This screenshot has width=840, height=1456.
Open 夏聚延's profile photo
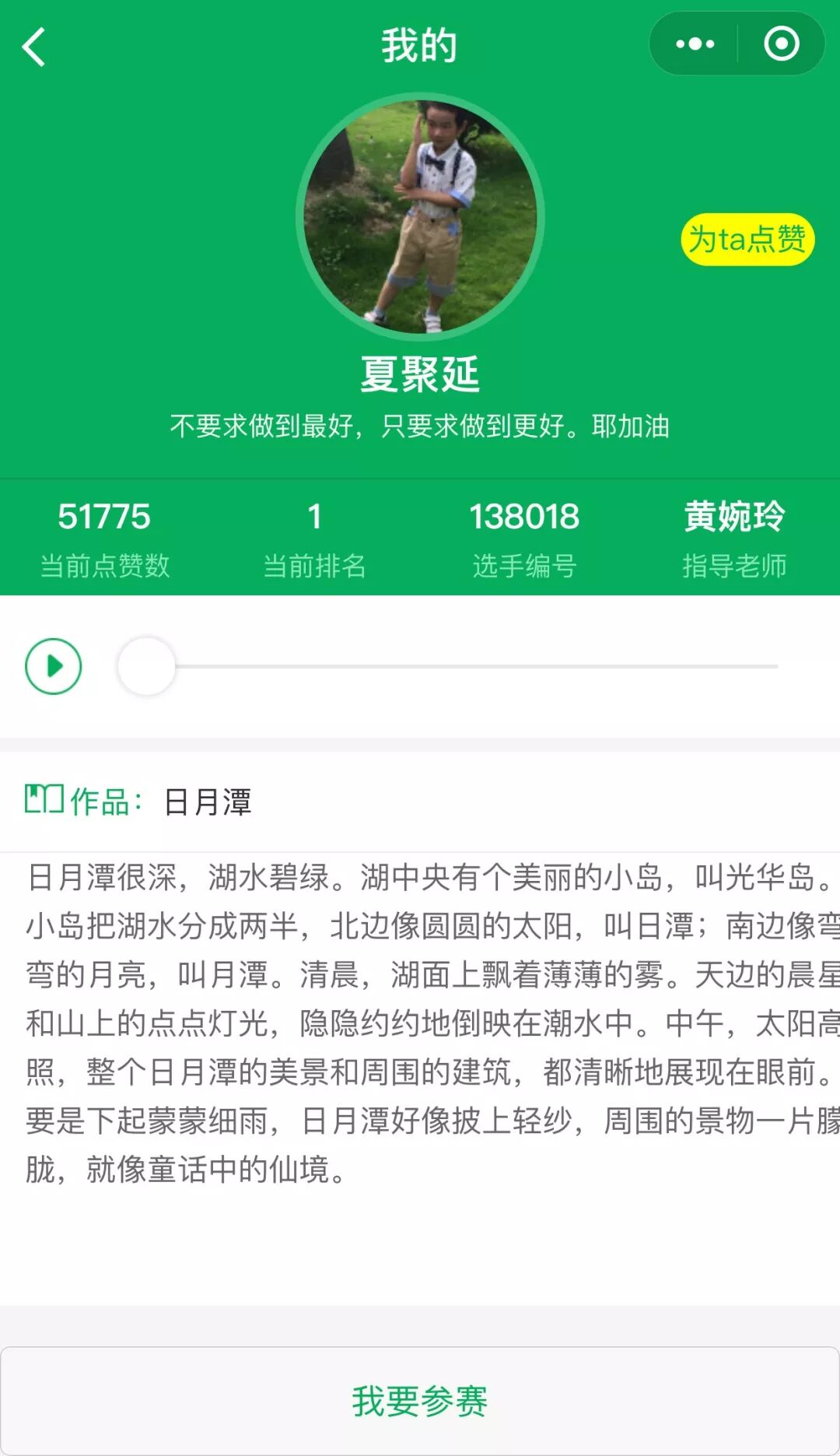[x=420, y=217]
